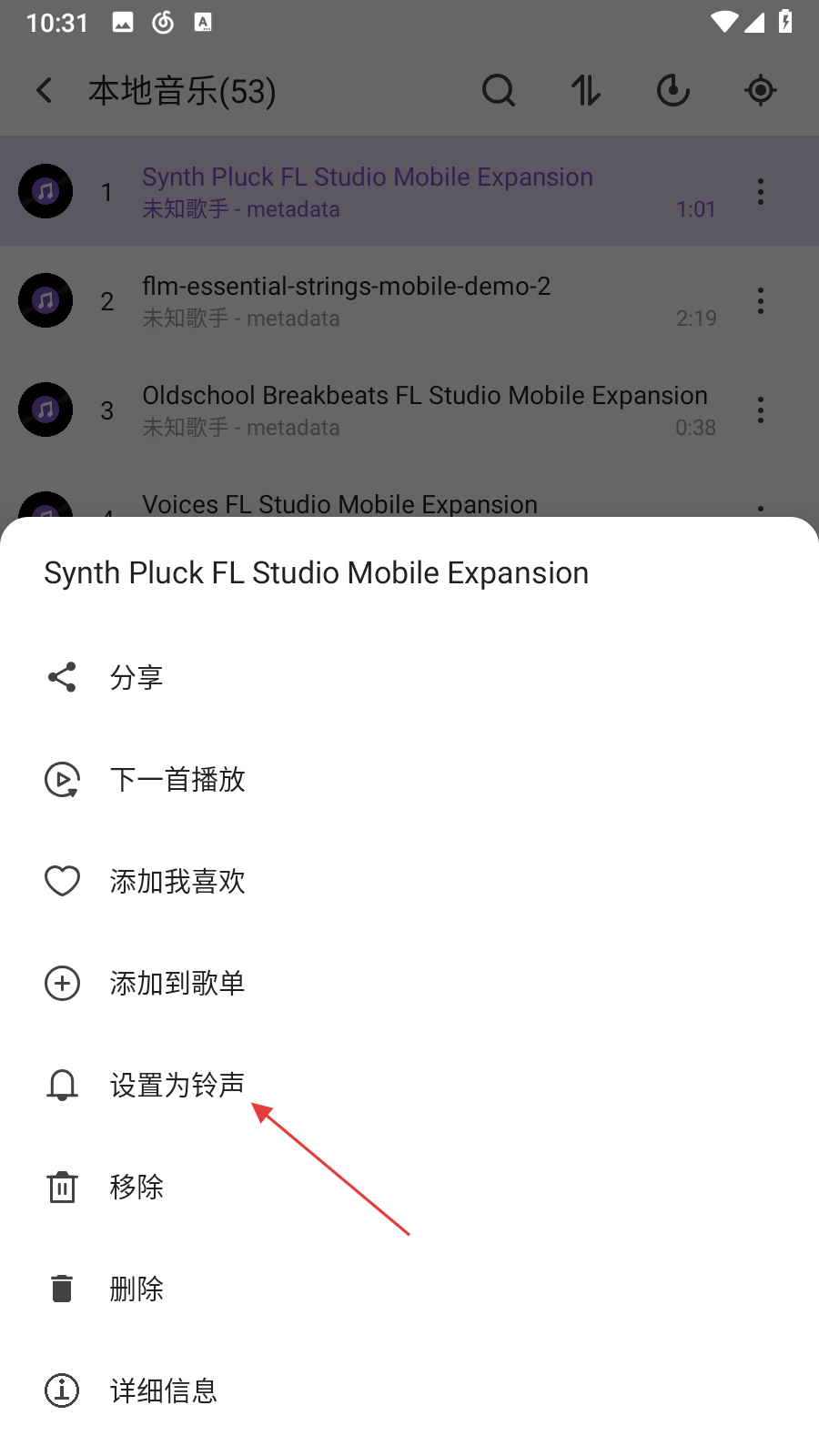Open 详细信息 song details

click(x=164, y=1390)
